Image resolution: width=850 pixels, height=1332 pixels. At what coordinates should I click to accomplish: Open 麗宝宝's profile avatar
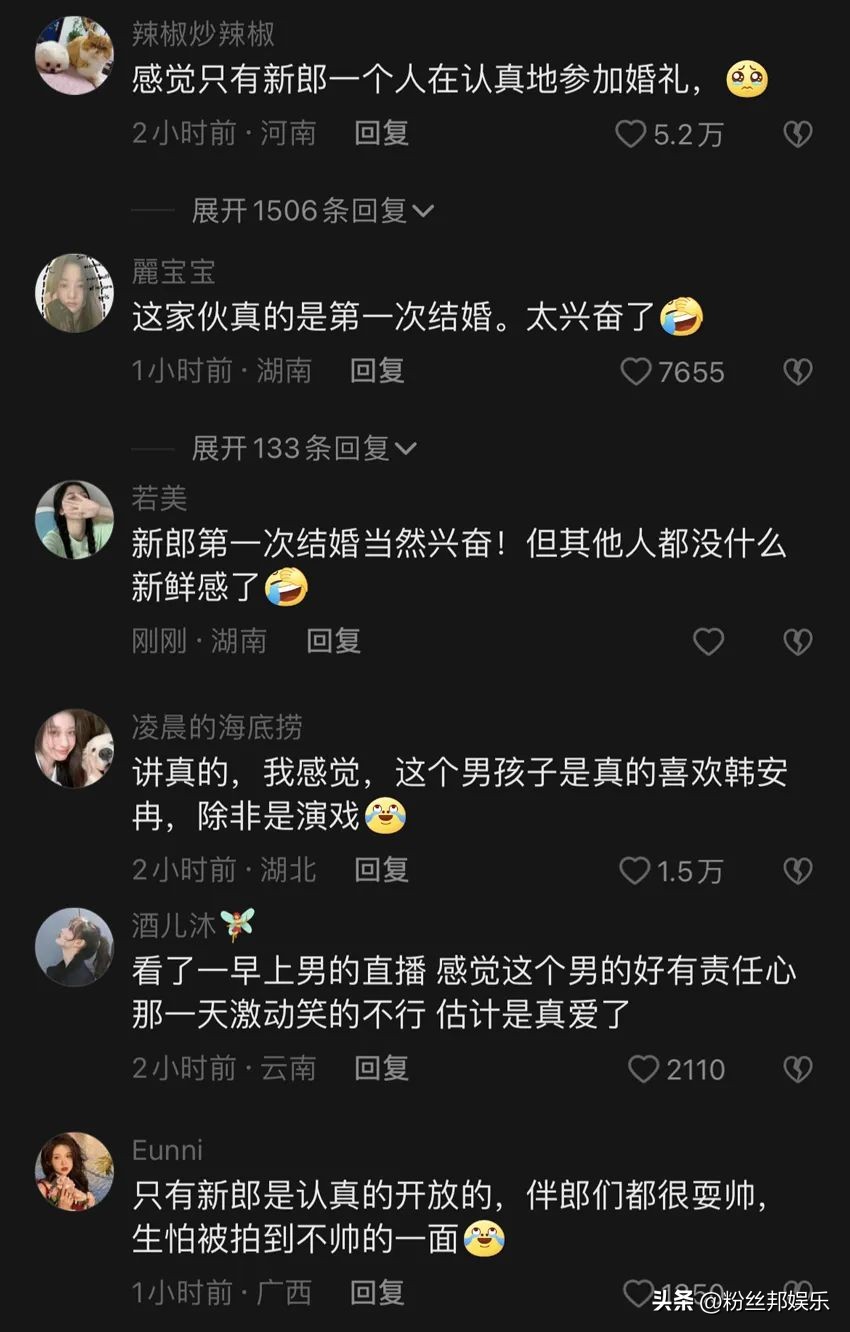pos(74,293)
